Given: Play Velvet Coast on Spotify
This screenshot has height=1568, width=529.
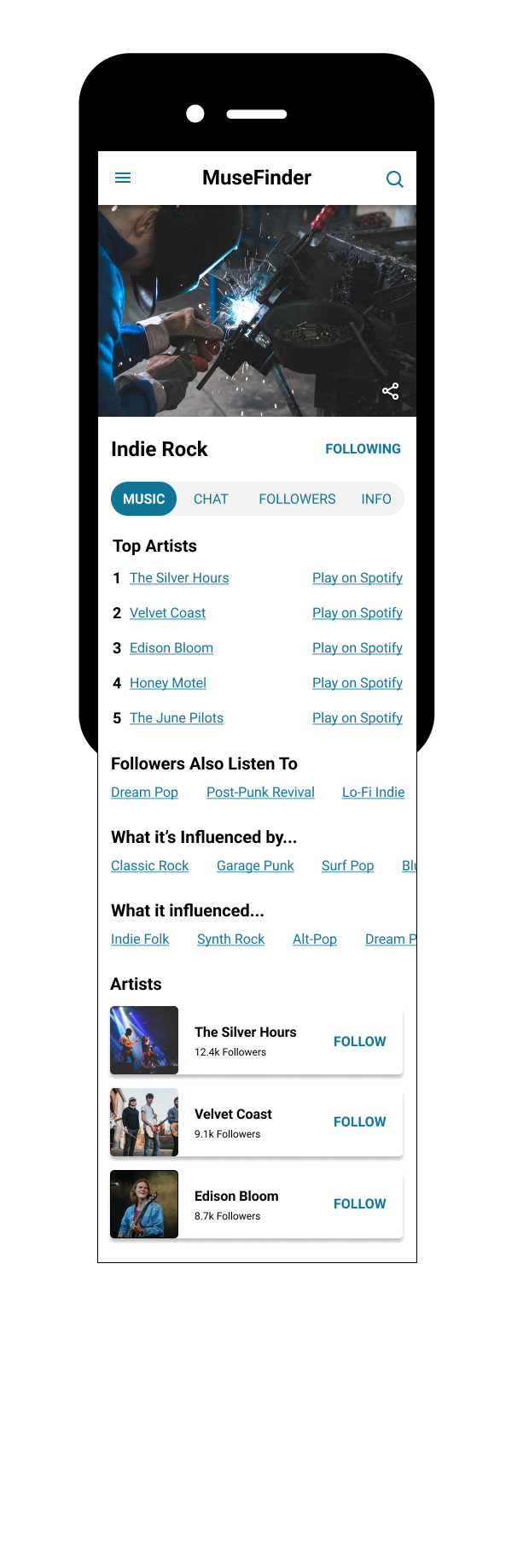Looking at the screenshot, I should point(357,613).
